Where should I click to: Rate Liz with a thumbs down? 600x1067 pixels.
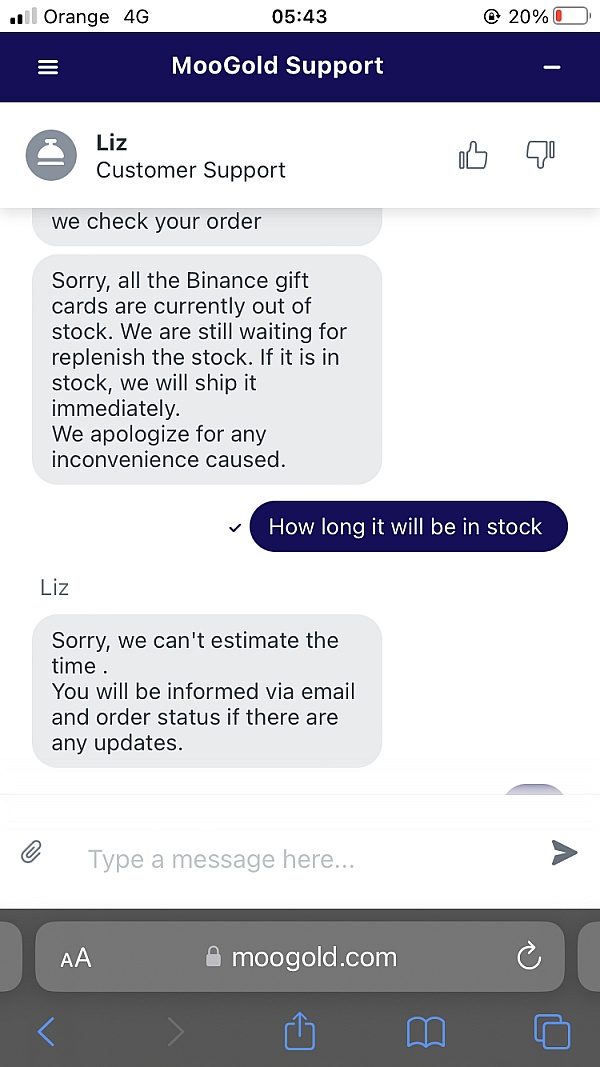coord(541,154)
